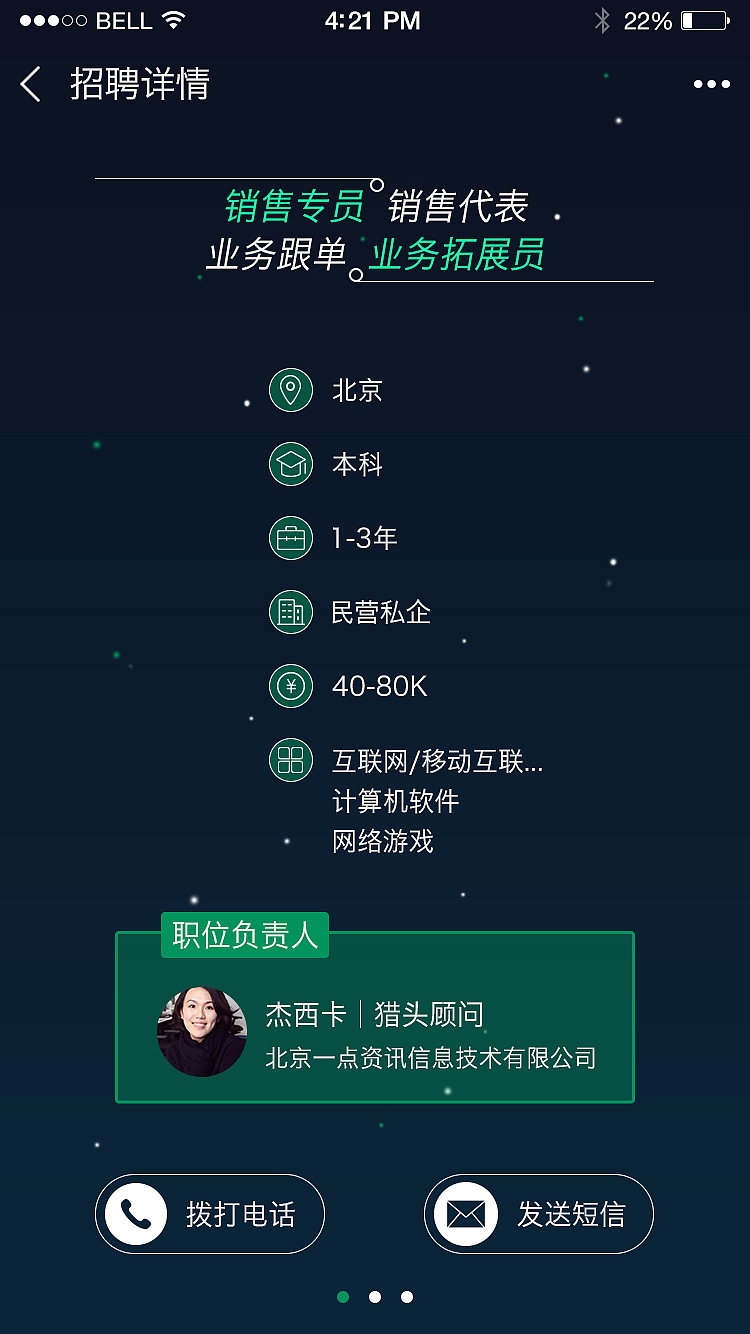Image resolution: width=750 pixels, height=1334 pixels.
Task: Tap 杰西卡's profile photo
Action: (x=202, y=1032)
